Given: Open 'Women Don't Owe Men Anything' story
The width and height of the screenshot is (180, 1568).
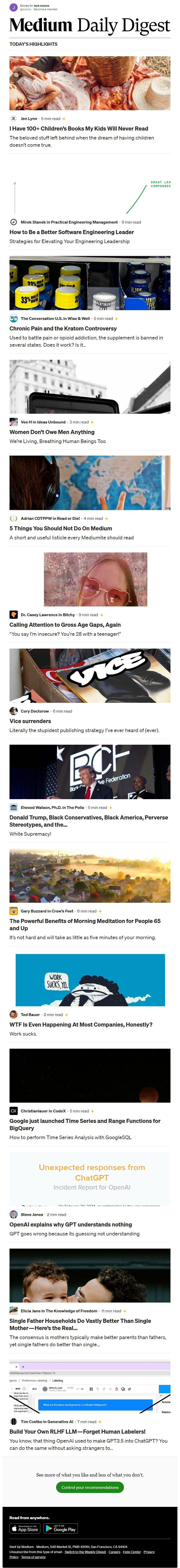Looking at the screenshot, I should (52, 431).
